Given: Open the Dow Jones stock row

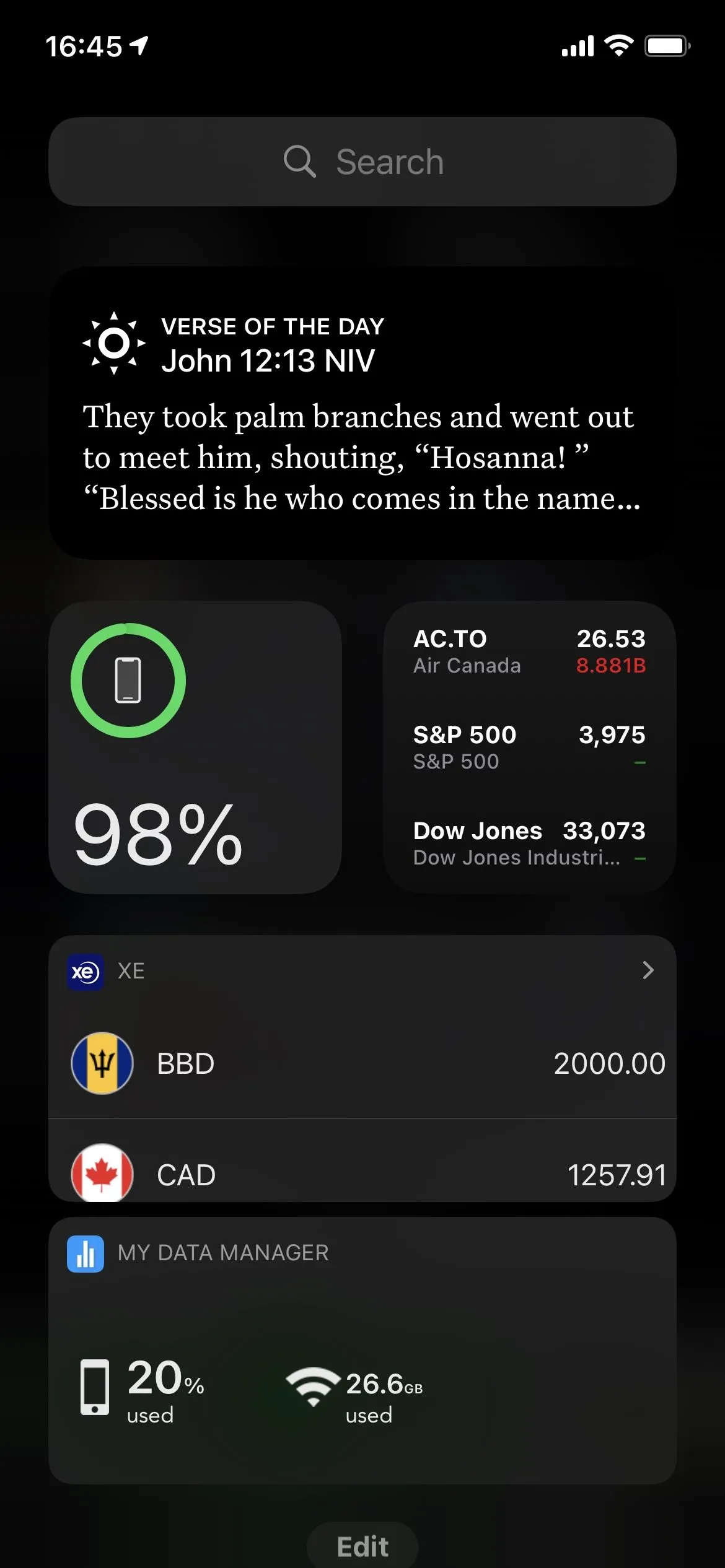Looking at the screenshot, I should 529,843.
